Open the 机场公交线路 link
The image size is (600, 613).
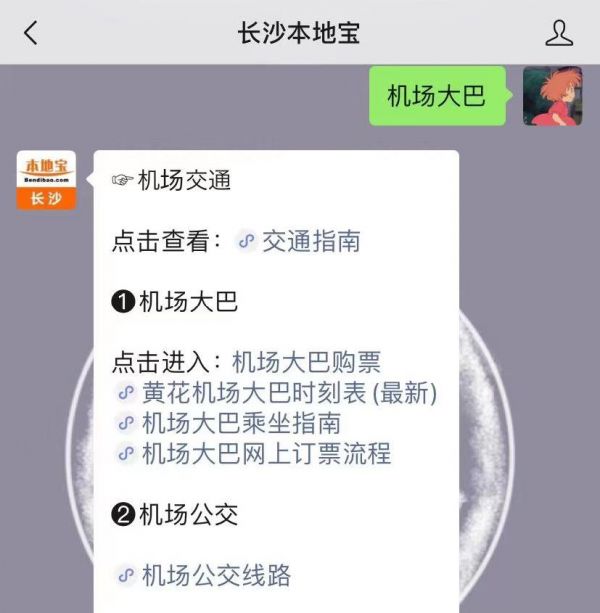[216, 575]
